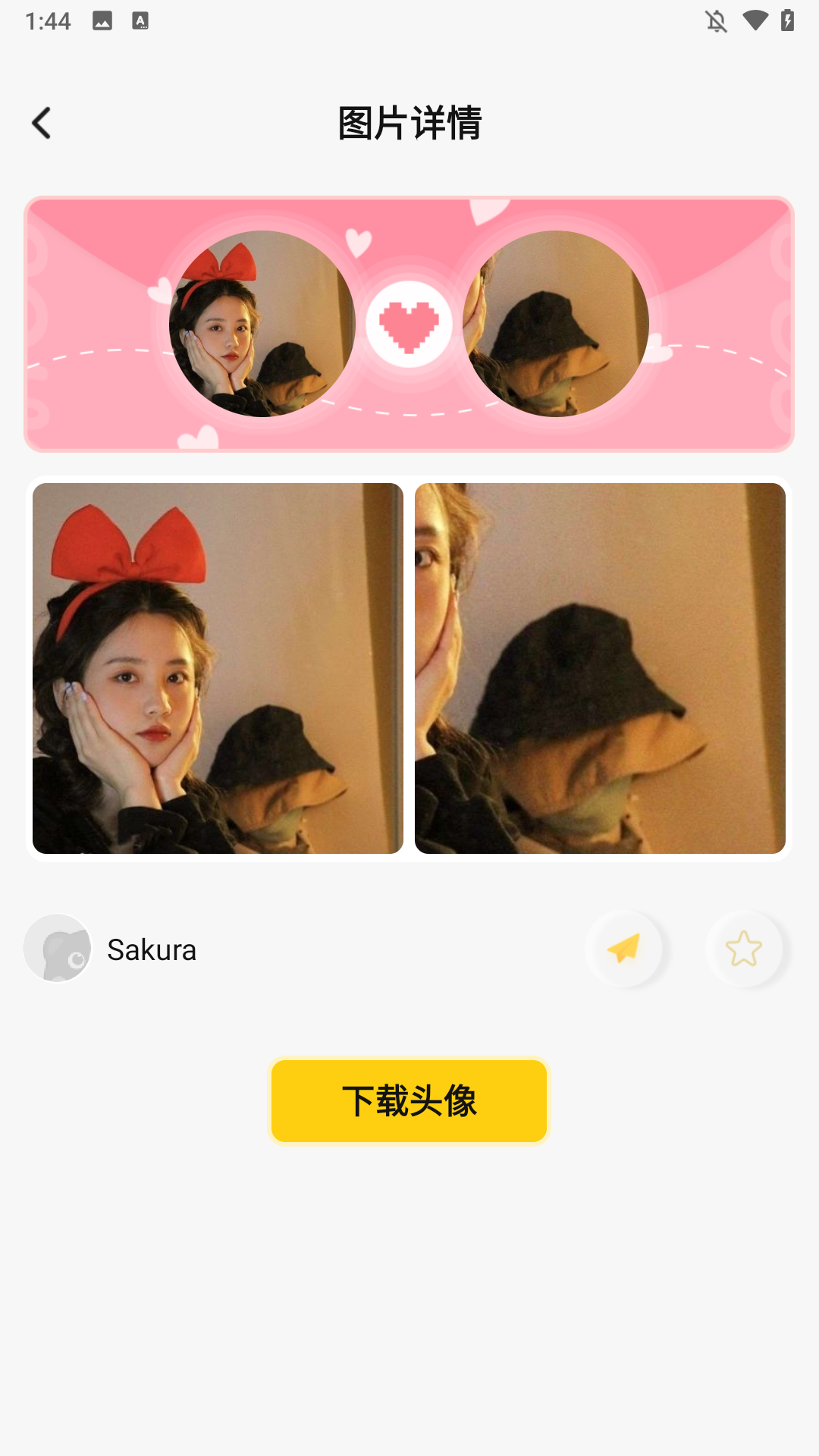The height and width of the screenshot is (1456, 819).
Task: Share this avatar via the paper plane icon
Action: pos(624,949)
